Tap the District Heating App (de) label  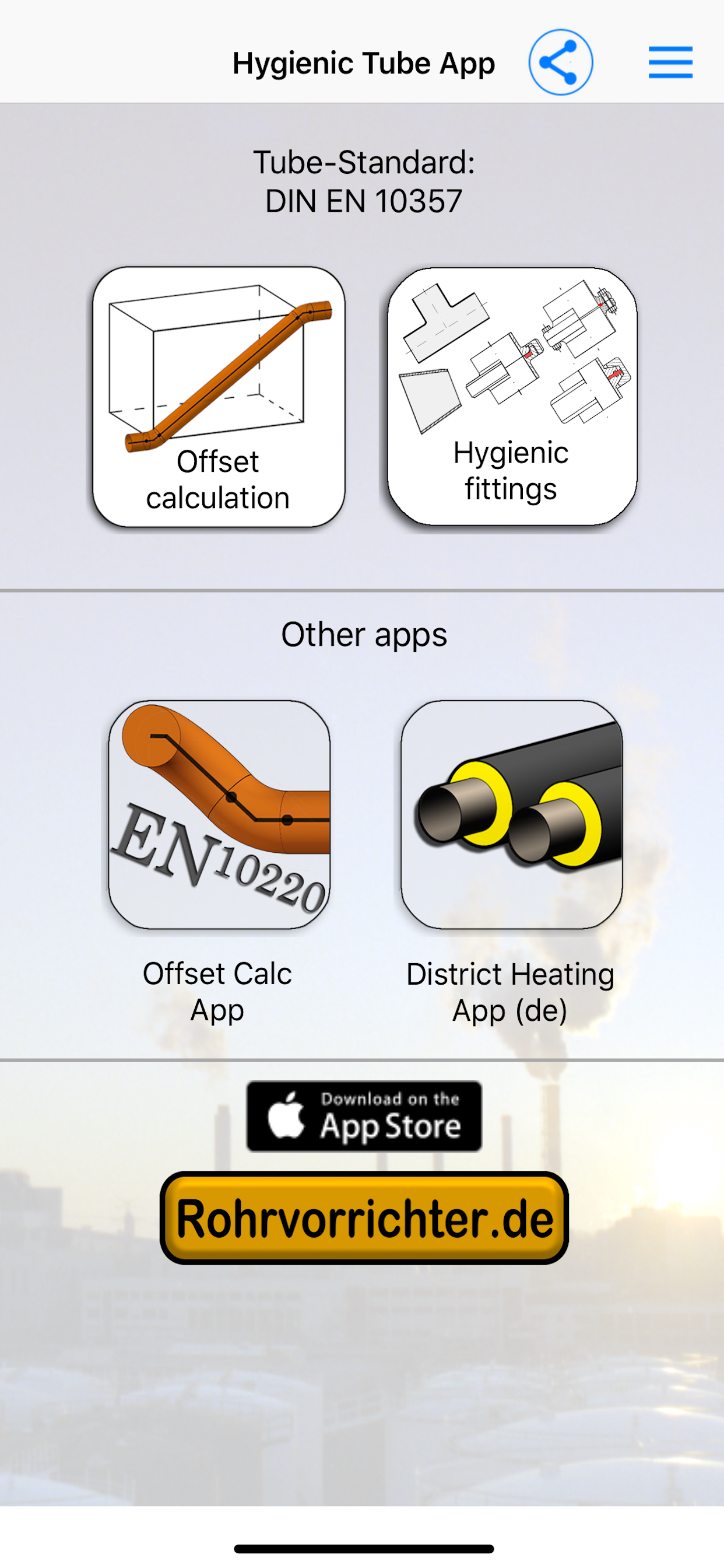[511, 992]
